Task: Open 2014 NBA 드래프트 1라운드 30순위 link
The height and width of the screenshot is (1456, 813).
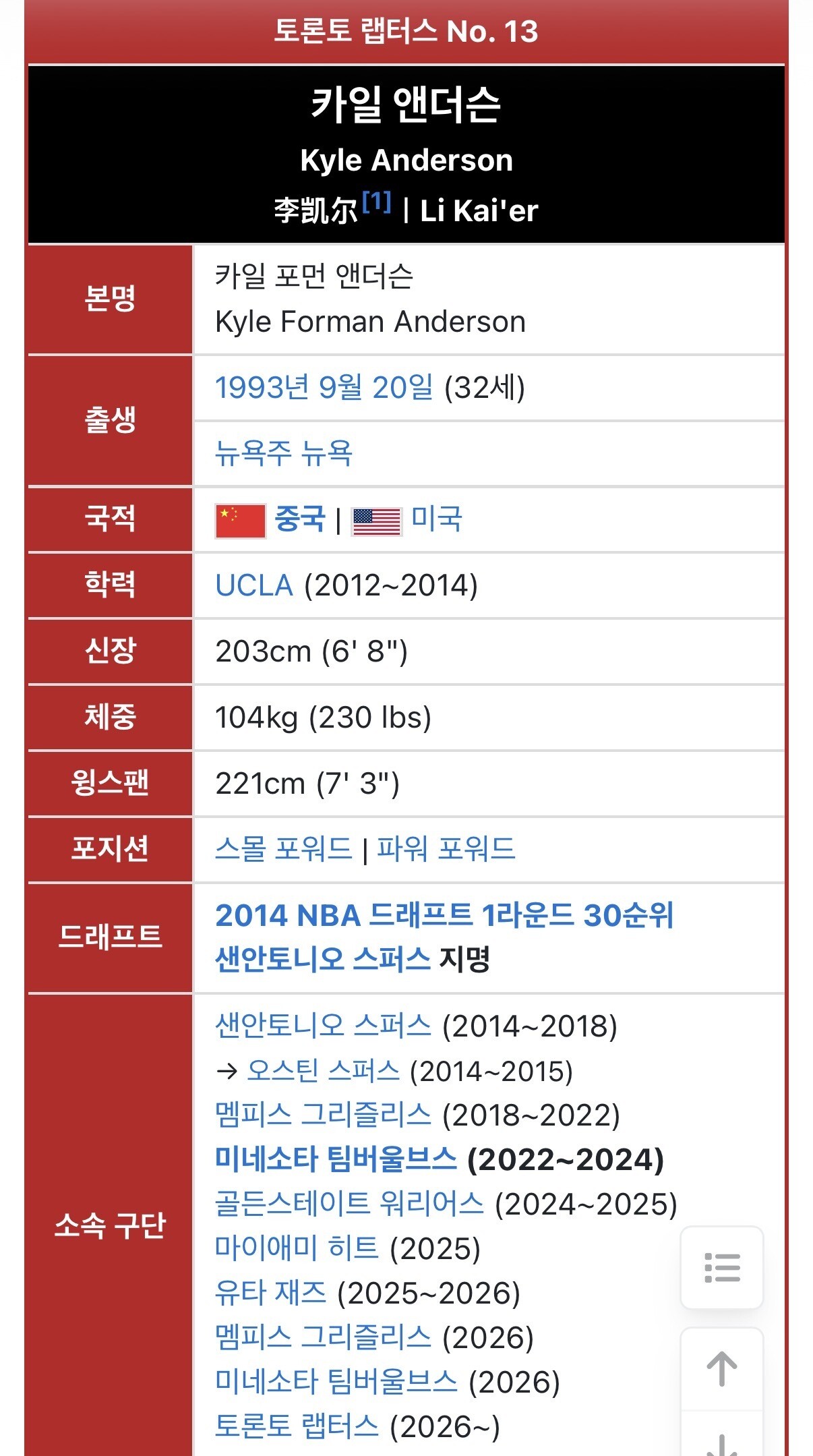Action: pos(444,915)
